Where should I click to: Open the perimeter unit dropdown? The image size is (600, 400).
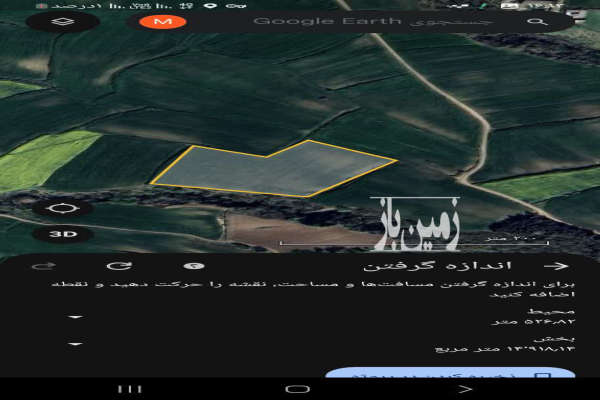tap(76, 318)
